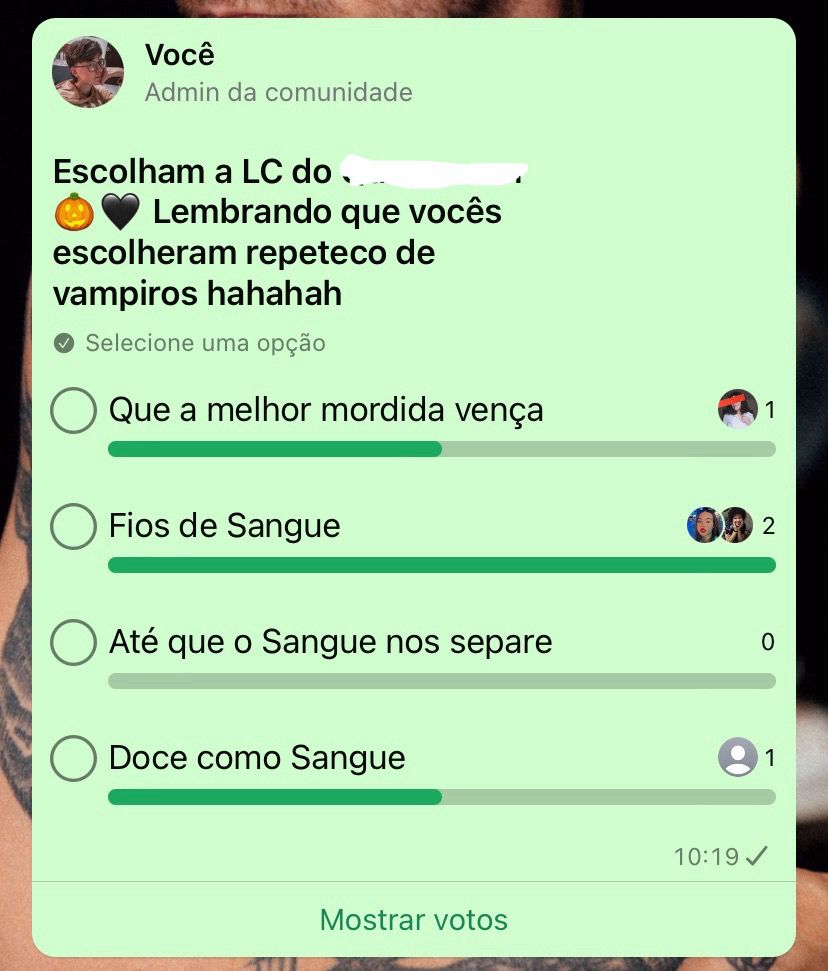Open Mostrar votos to see votes
The image size is (828, 971).
[x=413, y=920]
